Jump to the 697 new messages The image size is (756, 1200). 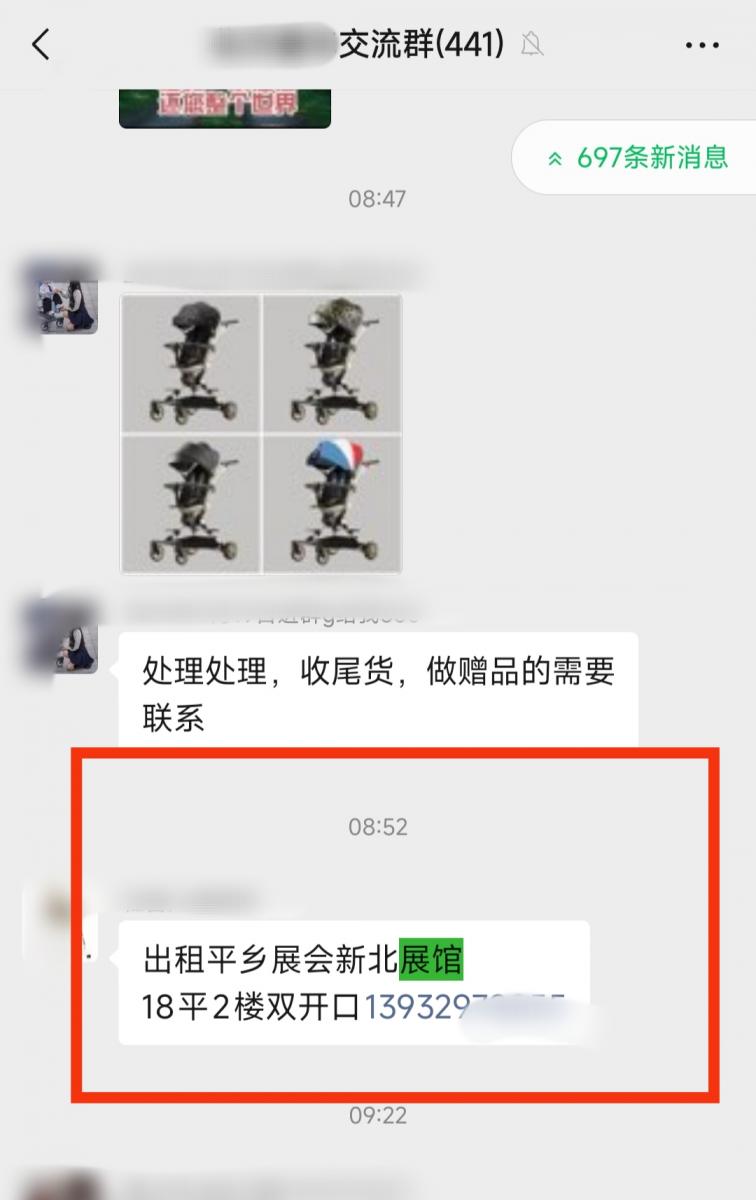(x=636, y=158)
